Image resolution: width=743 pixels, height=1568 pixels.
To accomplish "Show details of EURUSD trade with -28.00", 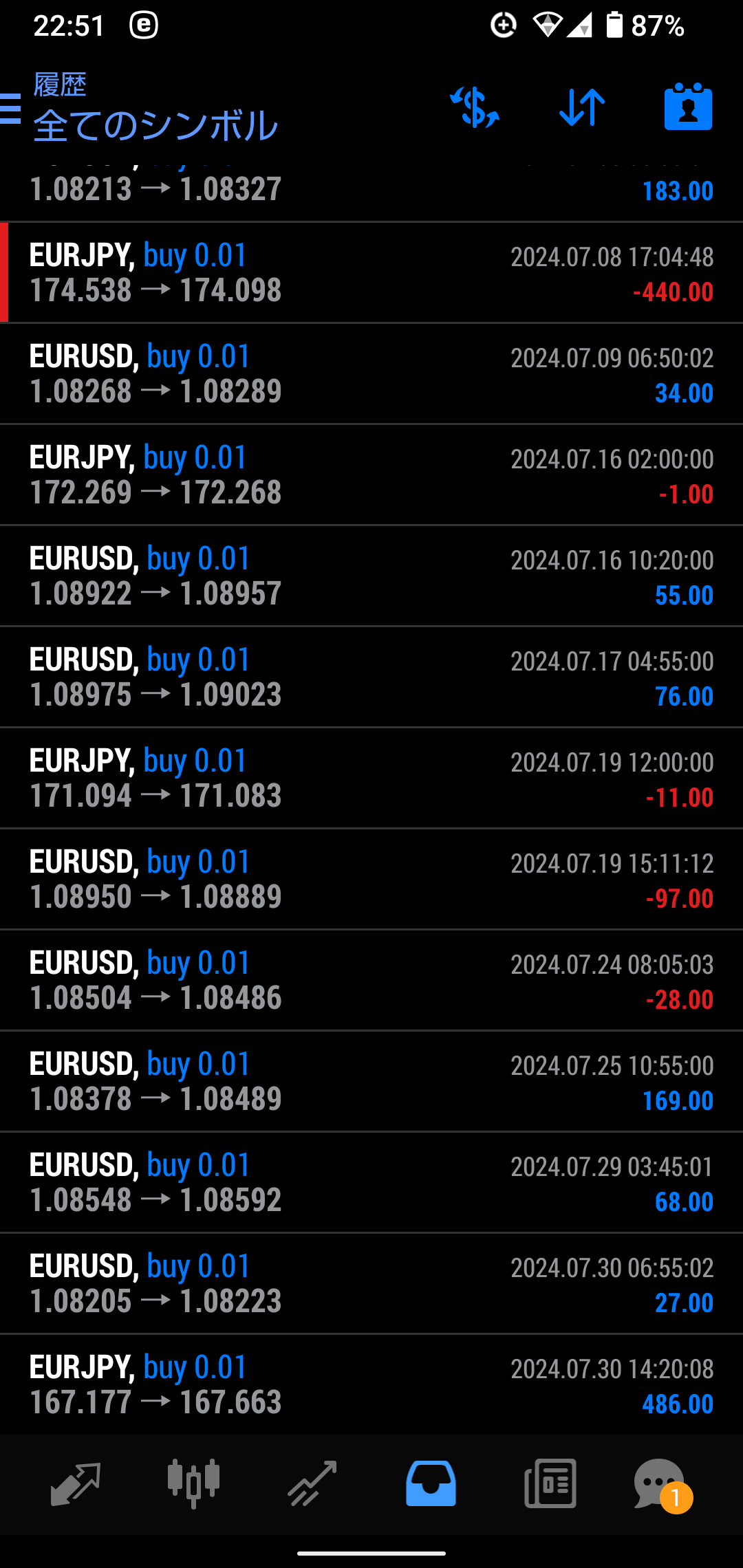I will click(371, 981).
